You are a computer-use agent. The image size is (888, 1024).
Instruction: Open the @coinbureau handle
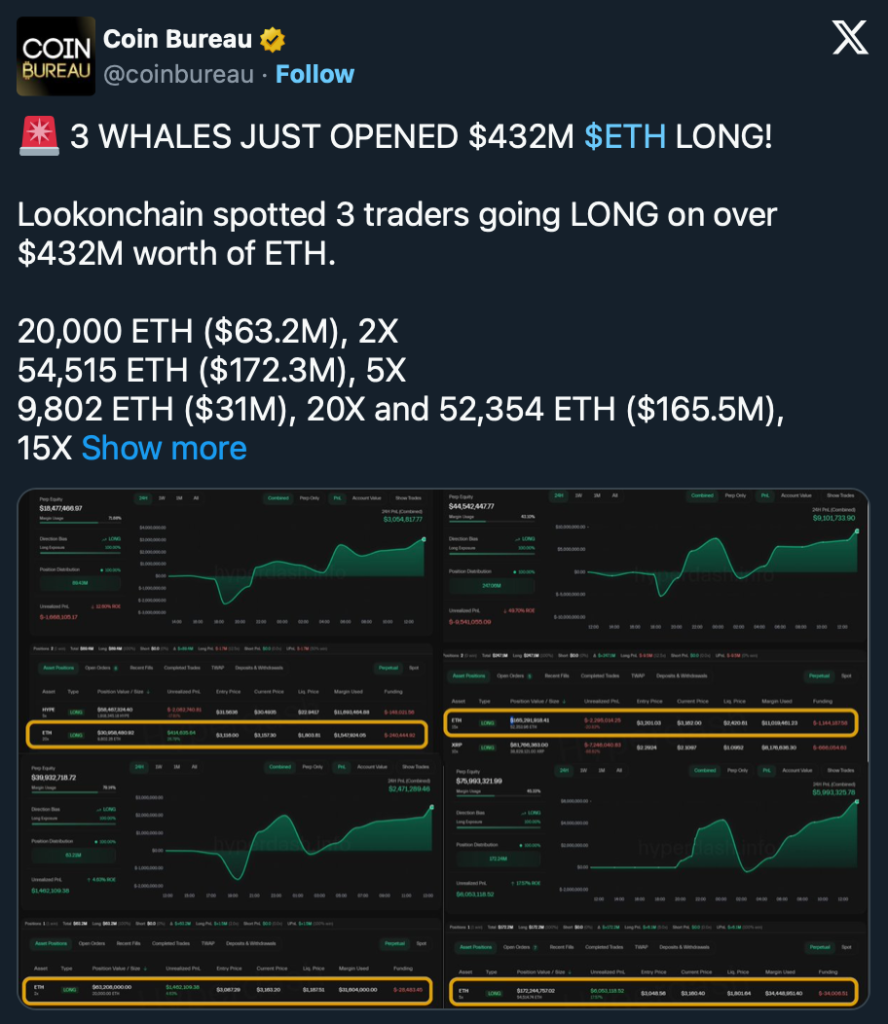[178, 74]
